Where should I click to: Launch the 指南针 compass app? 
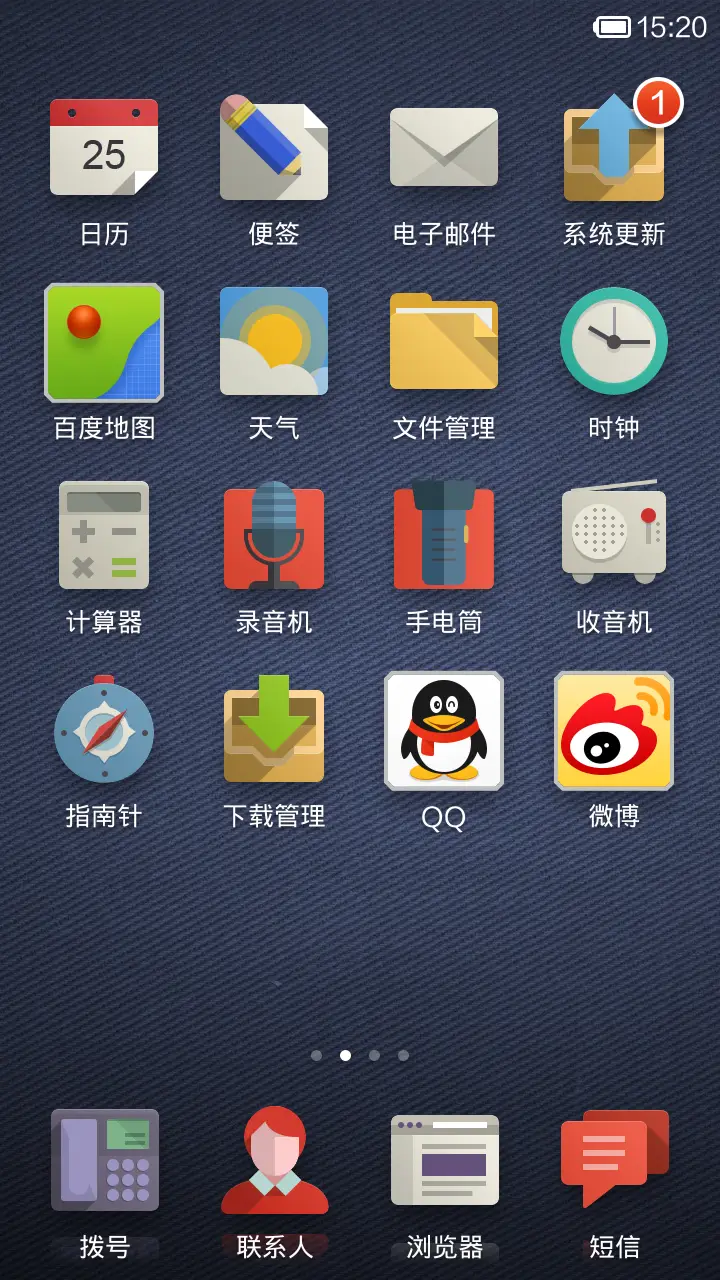(x=104, y=732)
